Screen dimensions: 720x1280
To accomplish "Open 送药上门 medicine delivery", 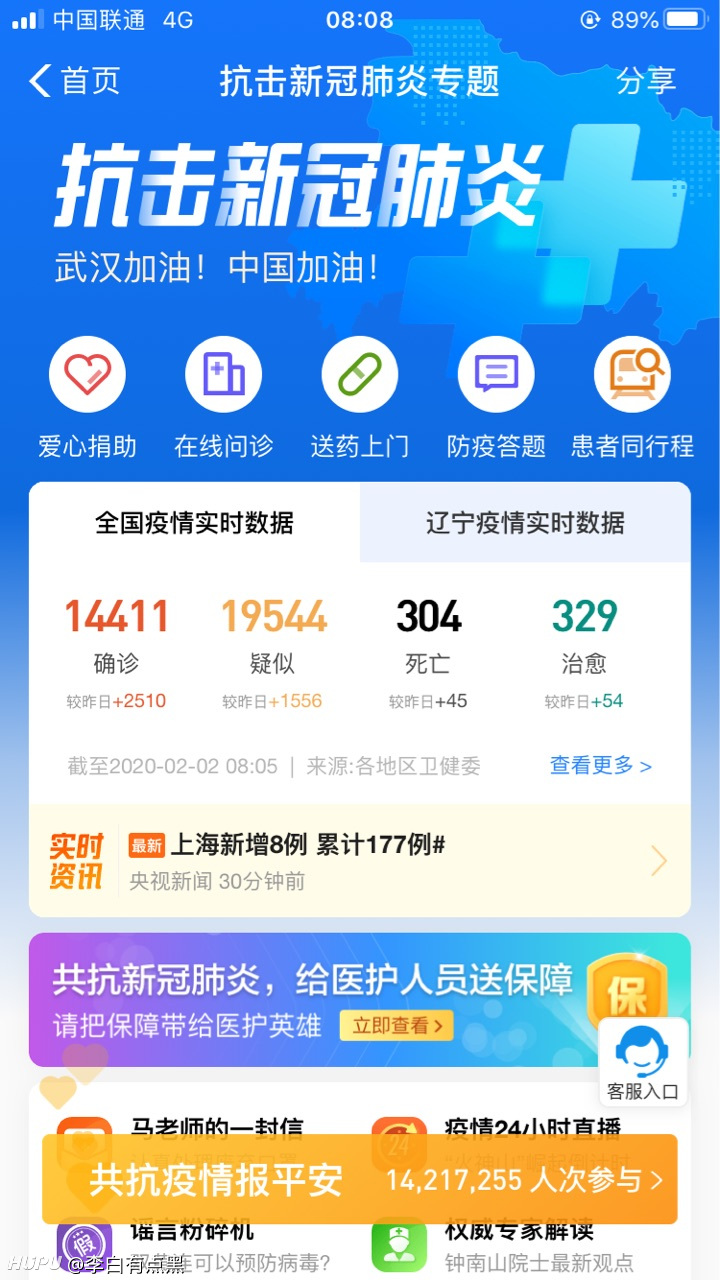I will point(360,399).
